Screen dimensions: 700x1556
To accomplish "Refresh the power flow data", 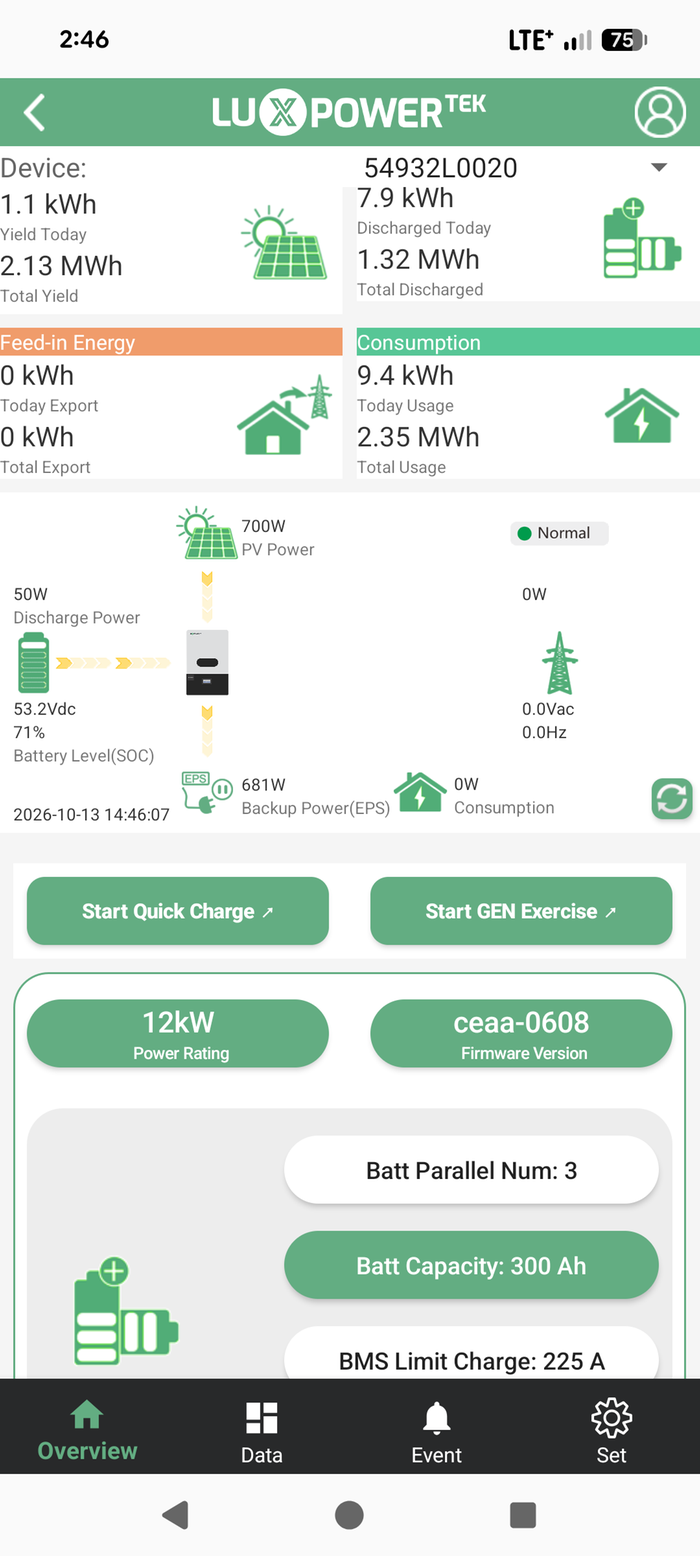I will point(672,799).
